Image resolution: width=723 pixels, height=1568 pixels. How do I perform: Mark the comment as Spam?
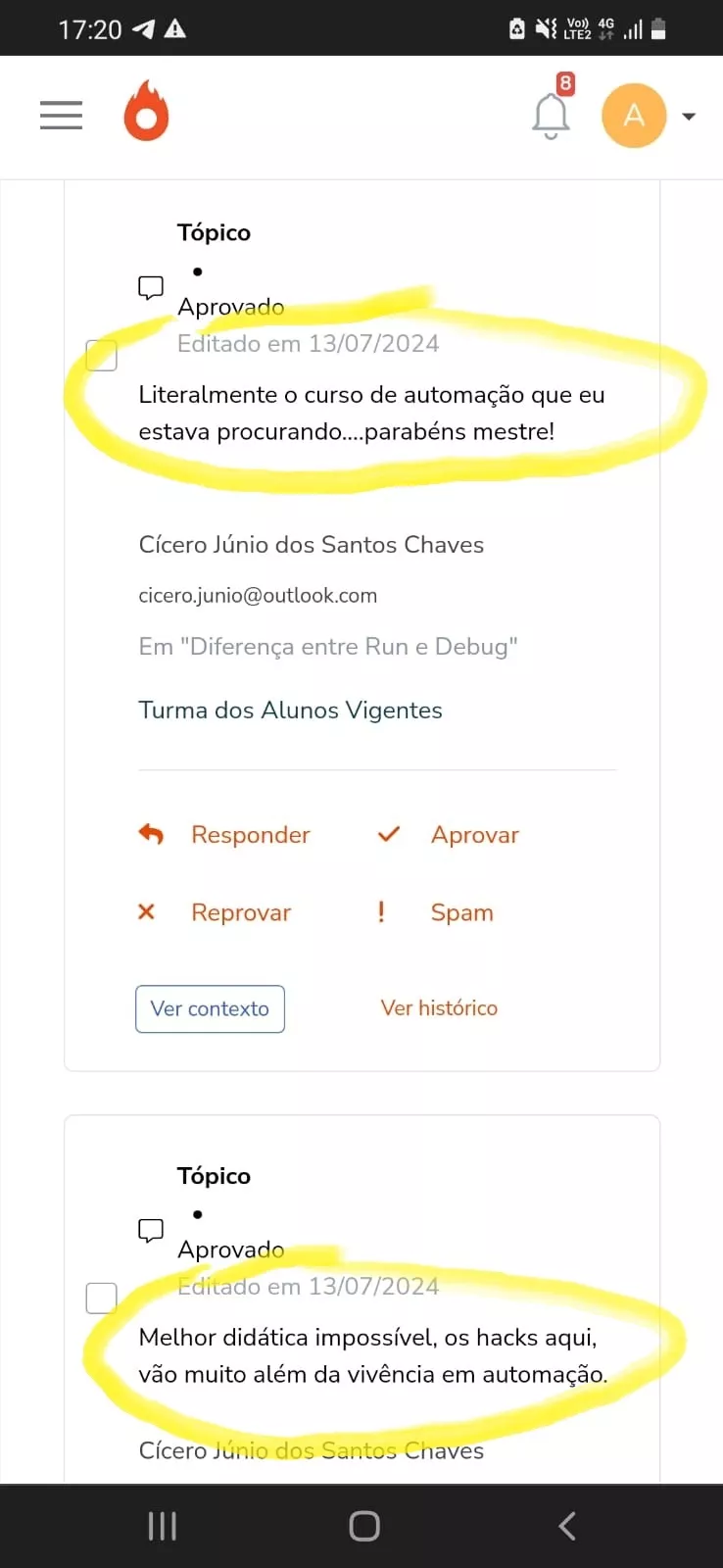pyautogui.click(x=460, y=912)
